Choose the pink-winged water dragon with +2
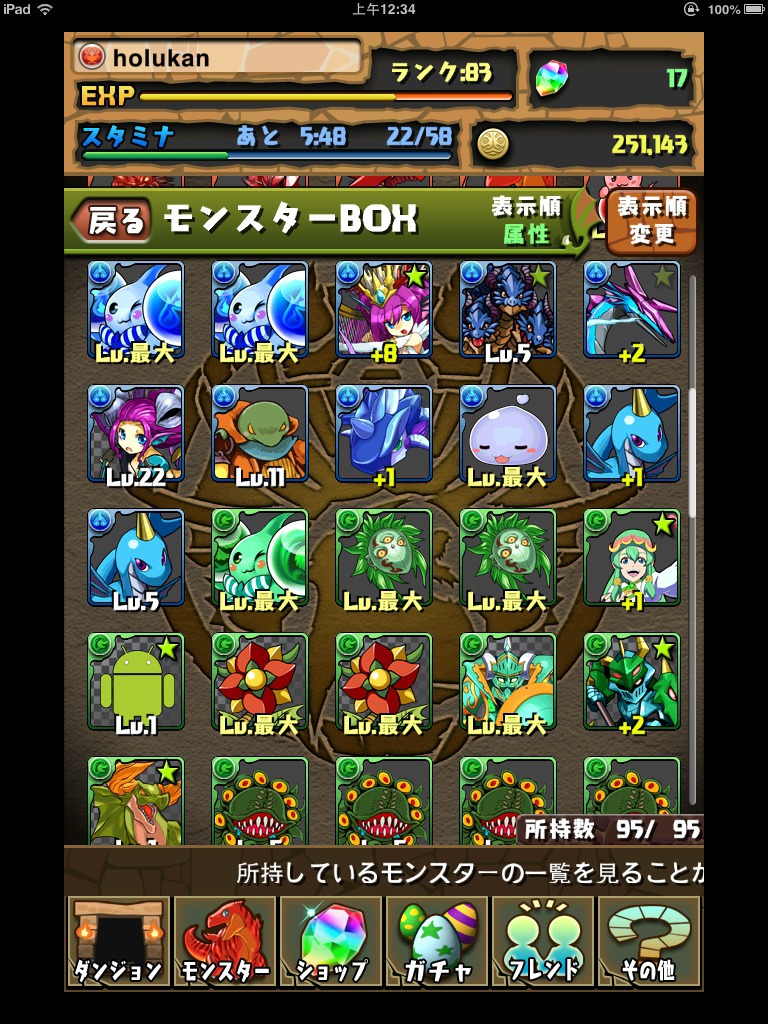Image resolution: width=768 pixels, height=1024 pixels. point(632,310)
